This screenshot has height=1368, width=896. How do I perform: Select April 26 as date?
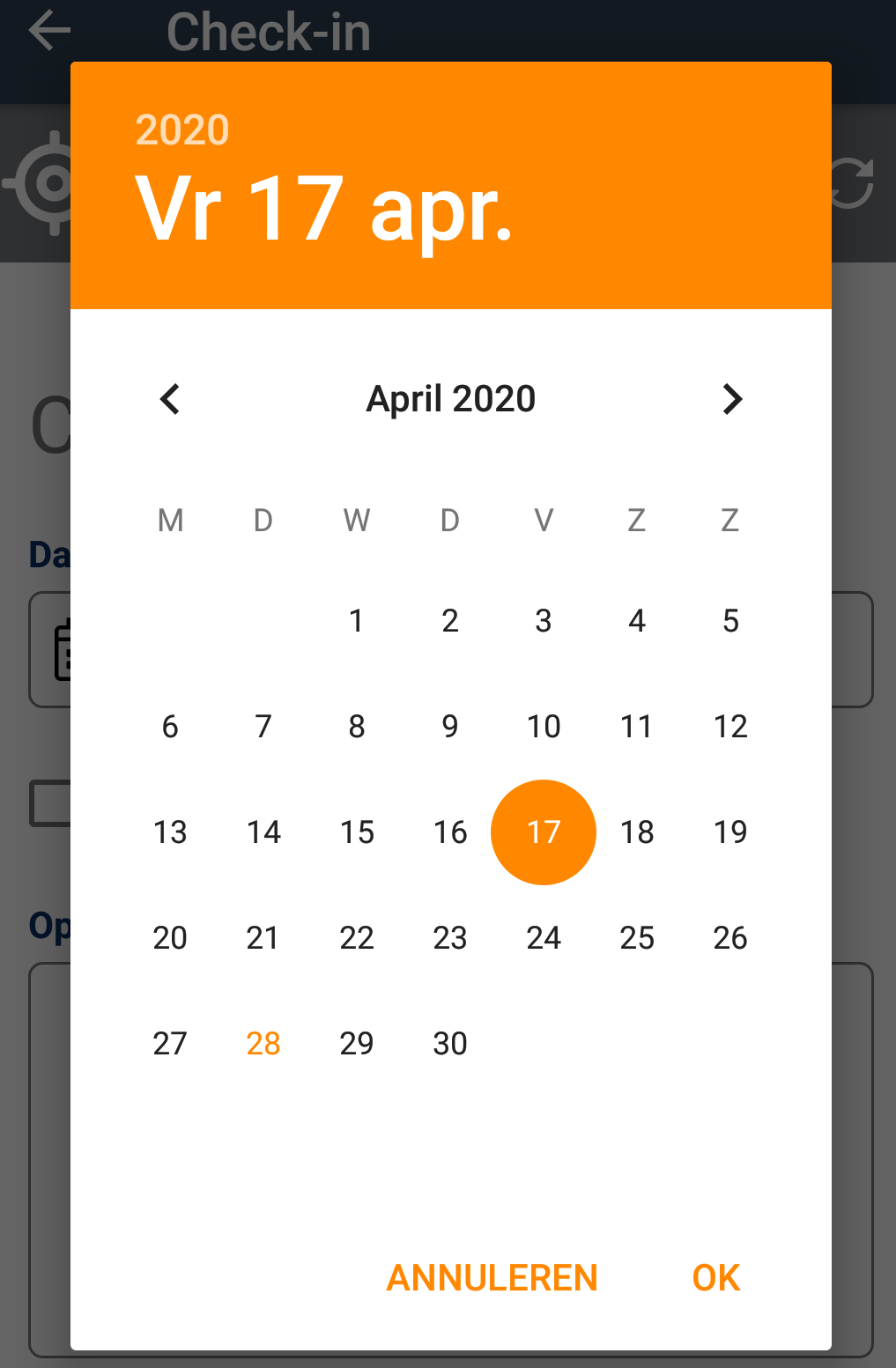coord(730,938)
